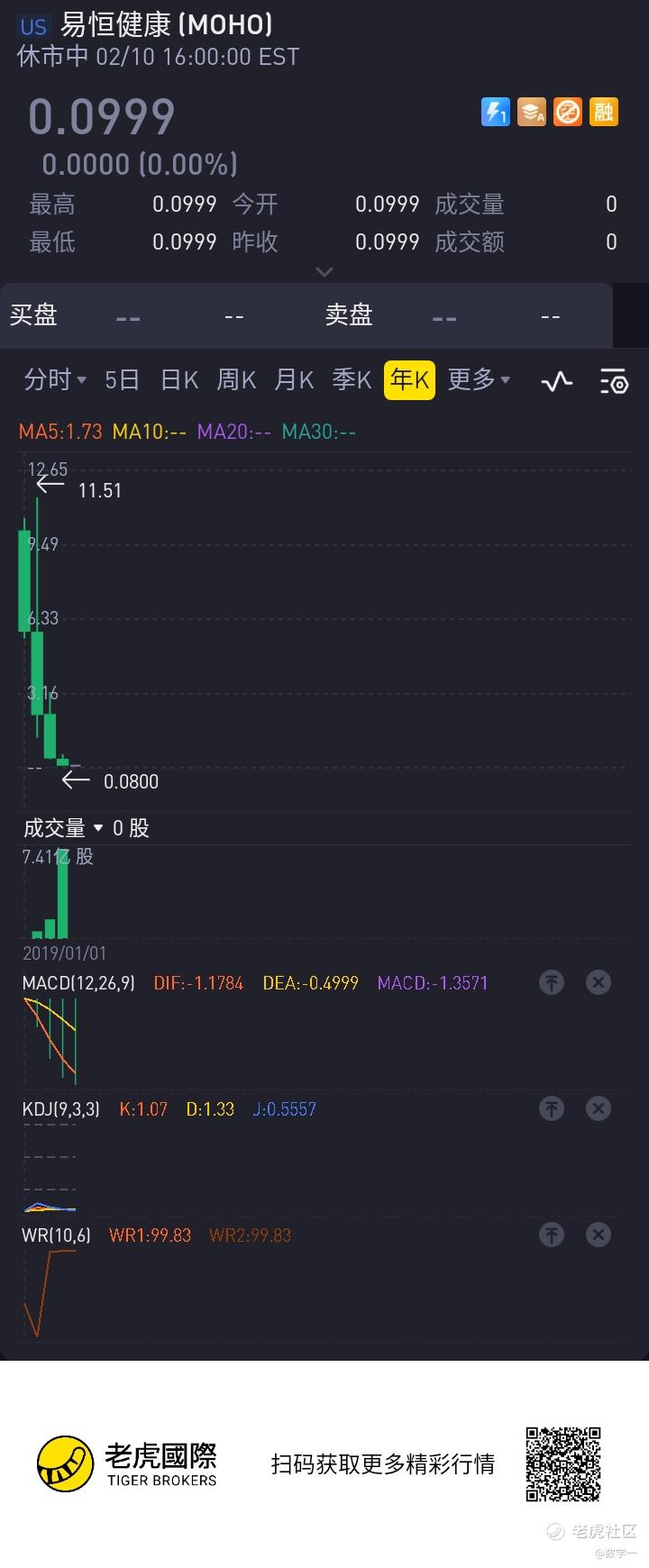Open the 成交量 indicator dropdown
The height and width of the screenshot is (1568, 649).
(x=63, y=828)
